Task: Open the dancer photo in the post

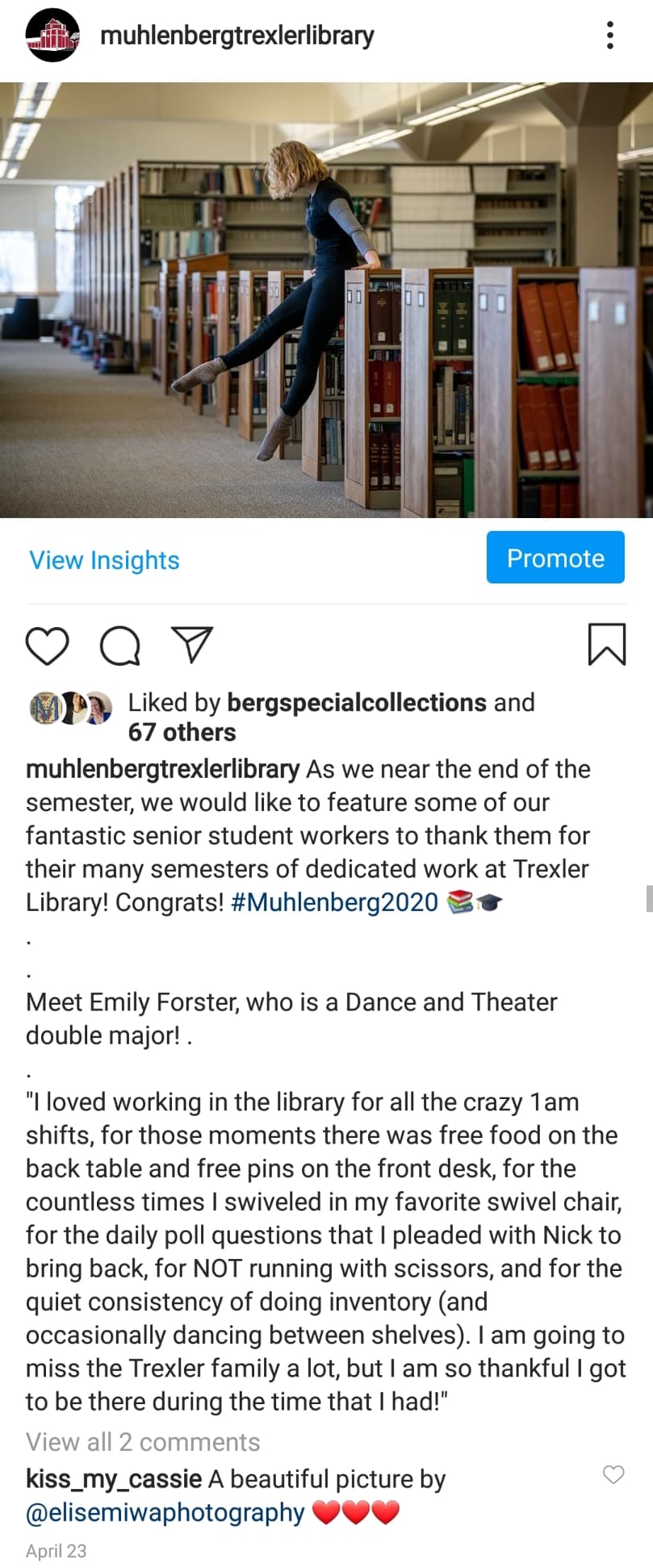Action: tap(326, 299)
